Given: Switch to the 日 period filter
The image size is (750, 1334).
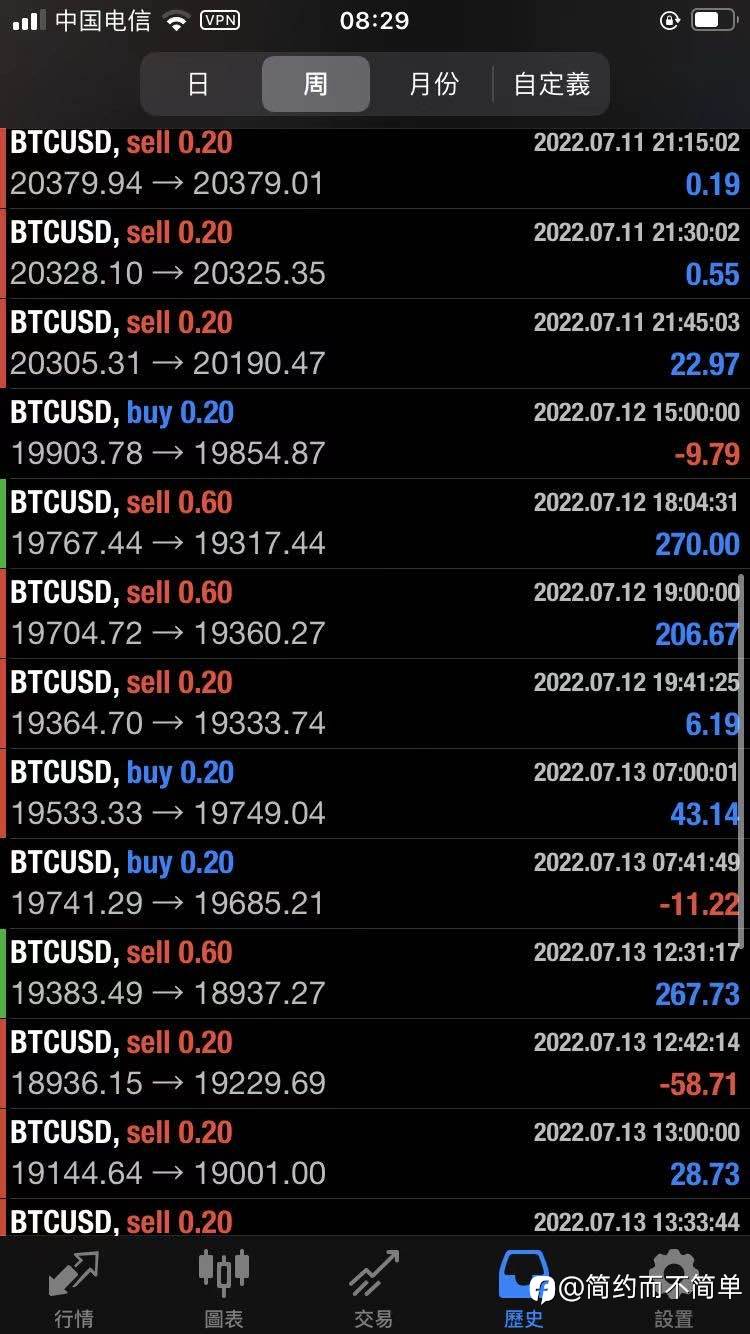Looking at the screenshot, I should [x=199, y=84].
